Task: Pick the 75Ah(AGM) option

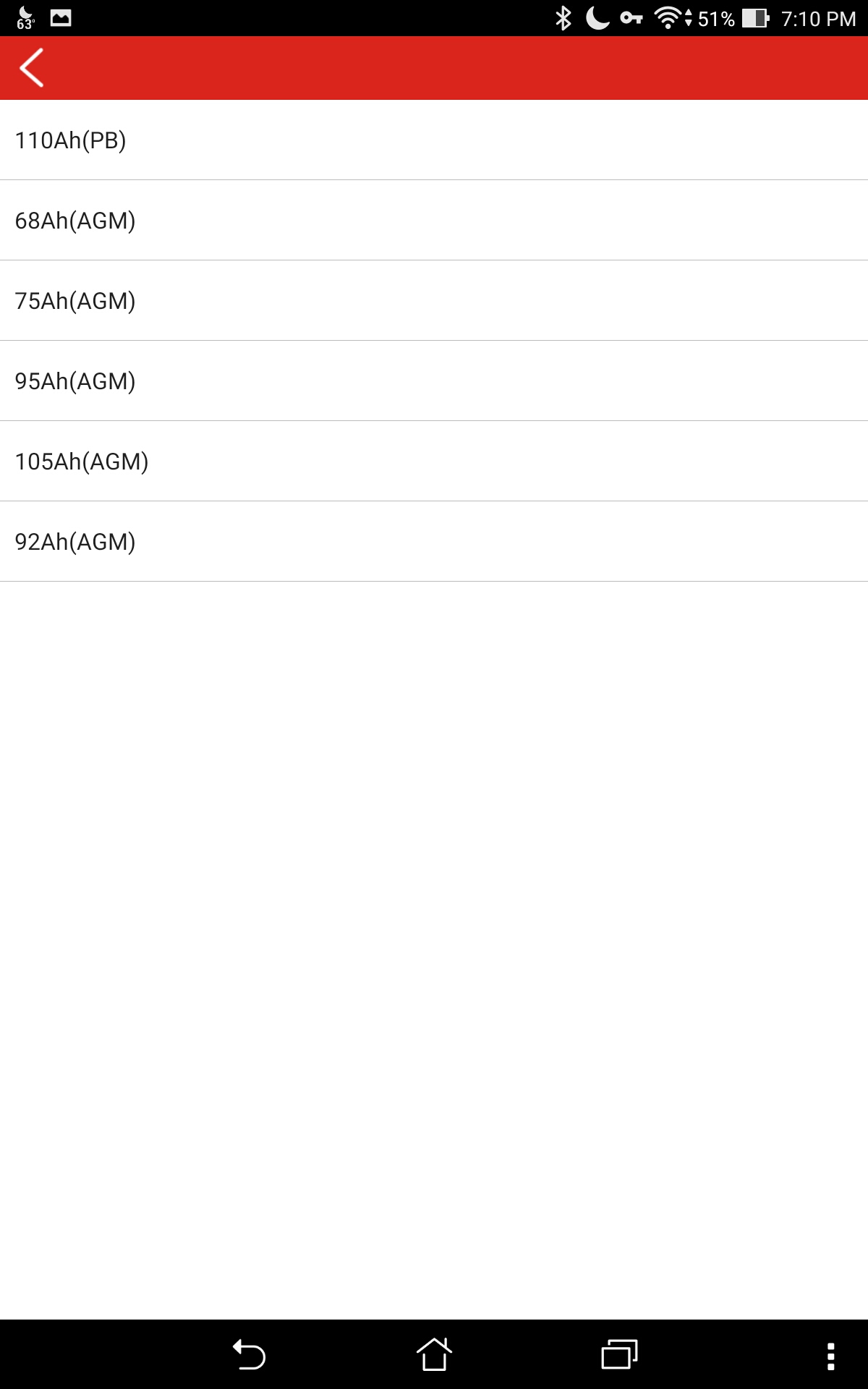Action: coord(434,301)
